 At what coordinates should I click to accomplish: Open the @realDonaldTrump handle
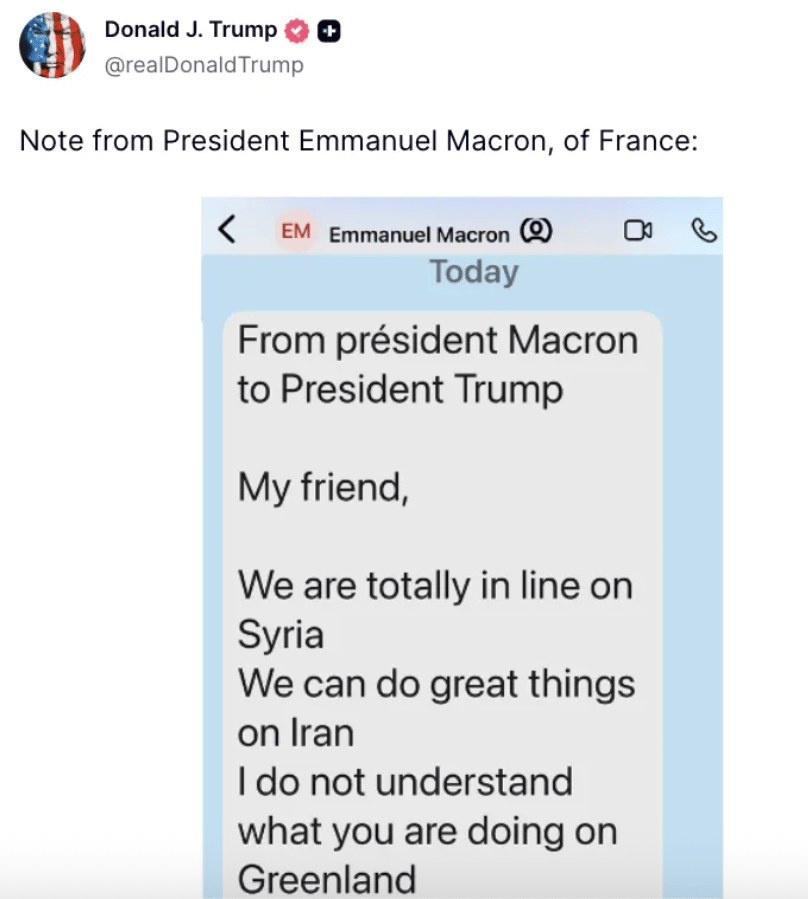tap(203, 65)
